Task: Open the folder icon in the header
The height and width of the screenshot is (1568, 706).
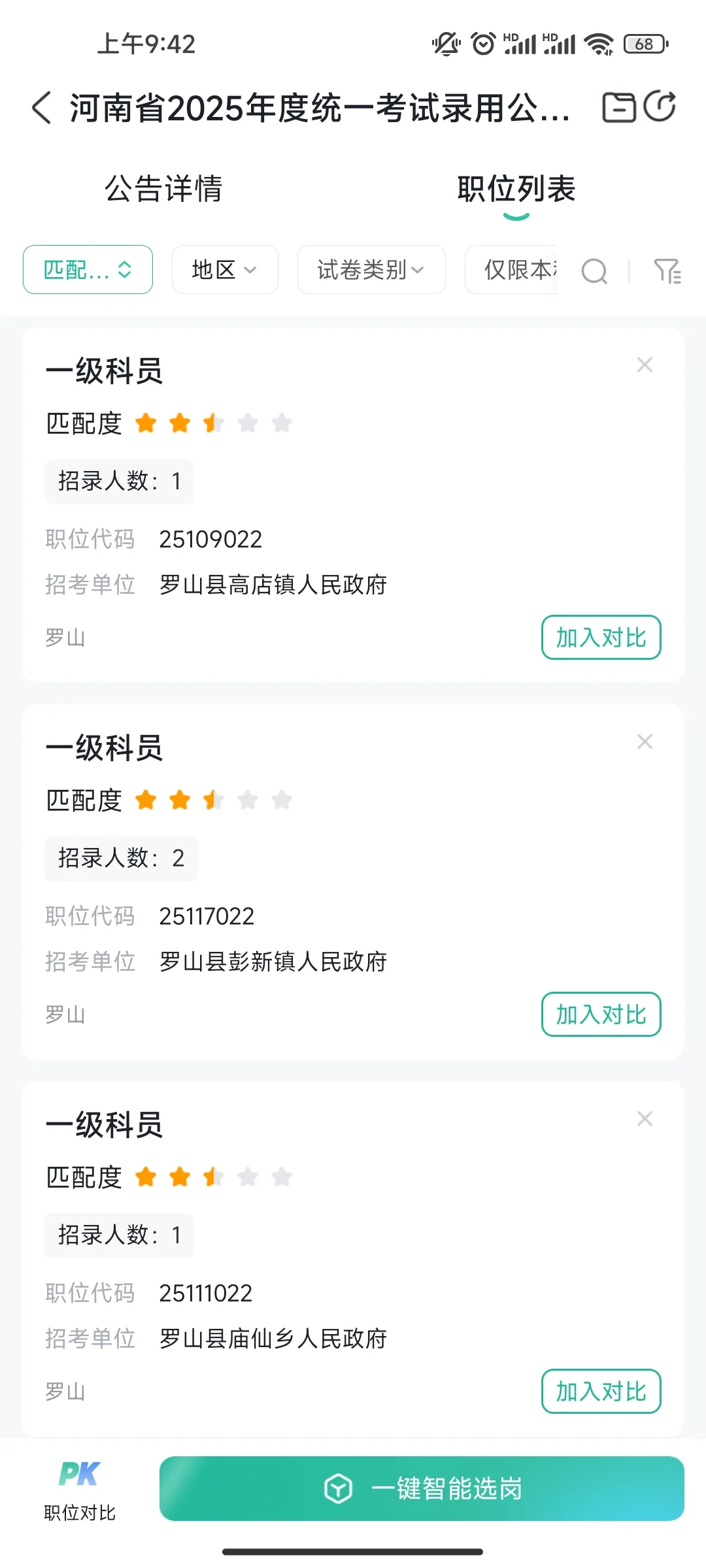Action: (x=618, y=107)
